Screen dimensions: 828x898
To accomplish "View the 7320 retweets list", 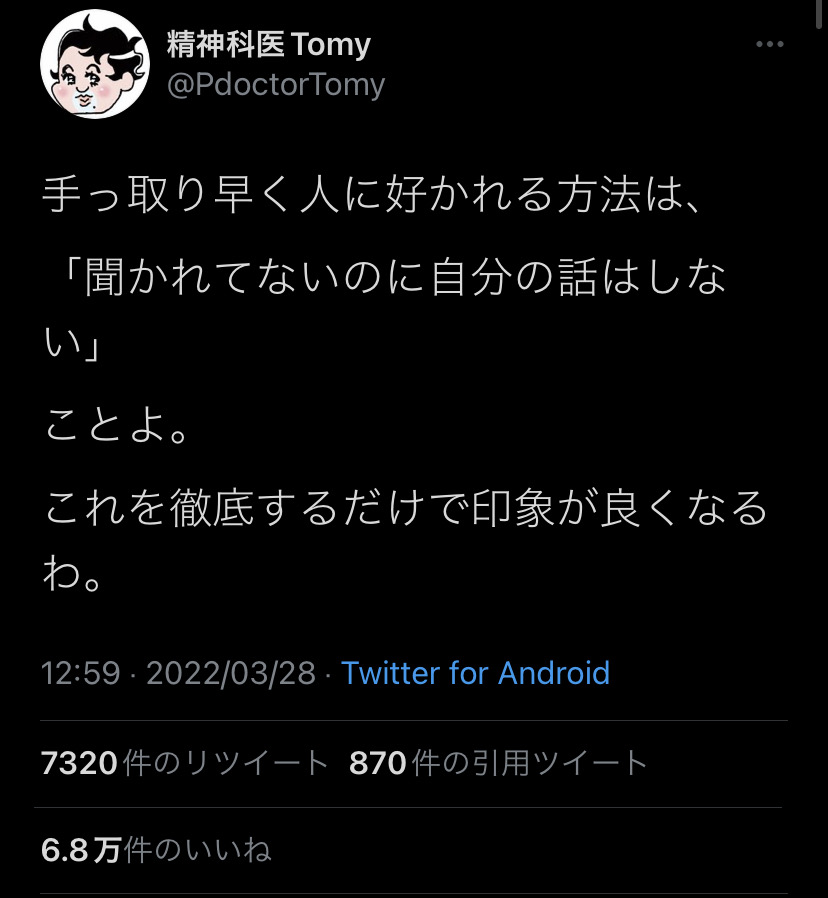I will [x=185, y=764].
